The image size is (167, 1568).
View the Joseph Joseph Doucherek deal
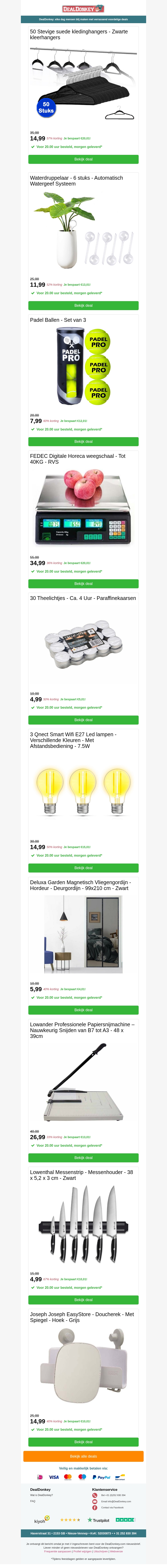83,1442
